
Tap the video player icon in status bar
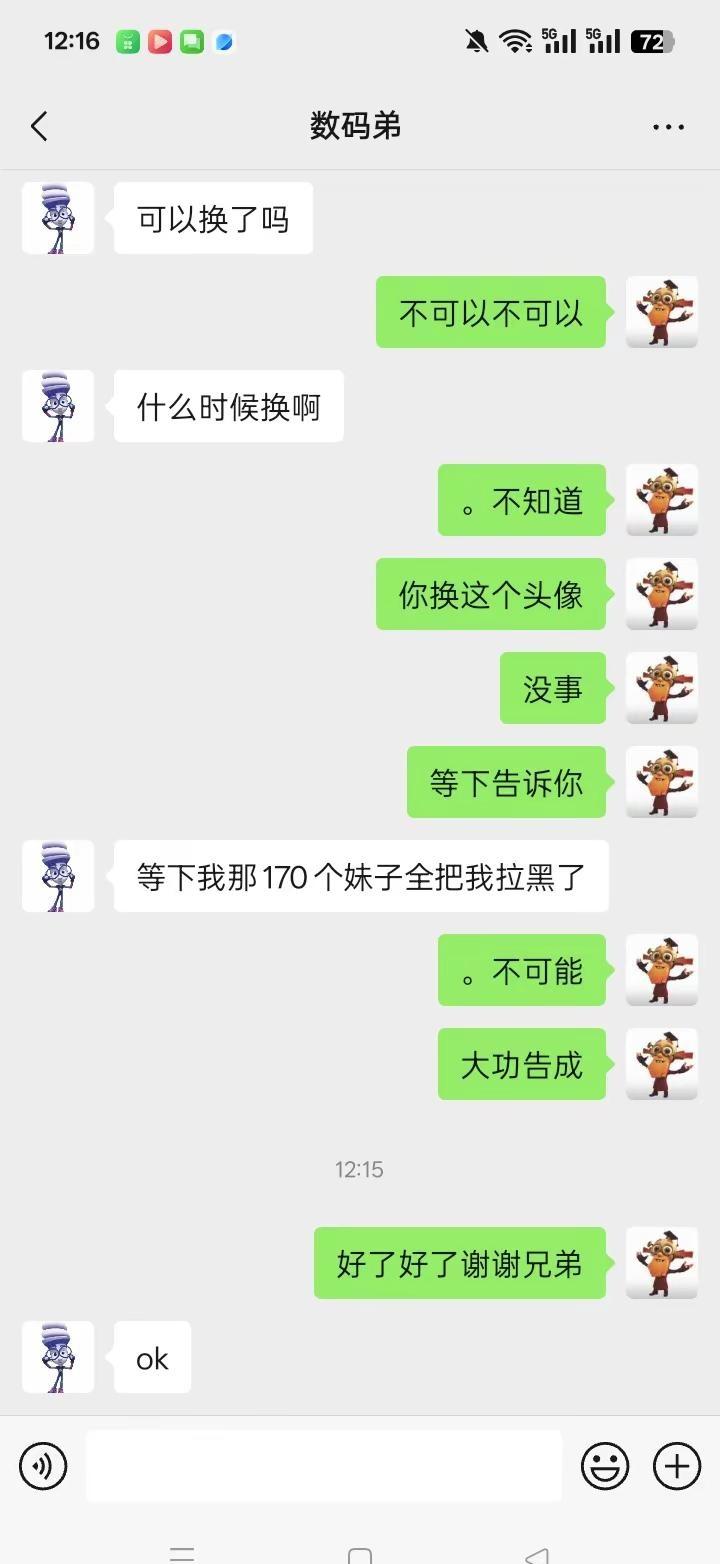point(160,42)
